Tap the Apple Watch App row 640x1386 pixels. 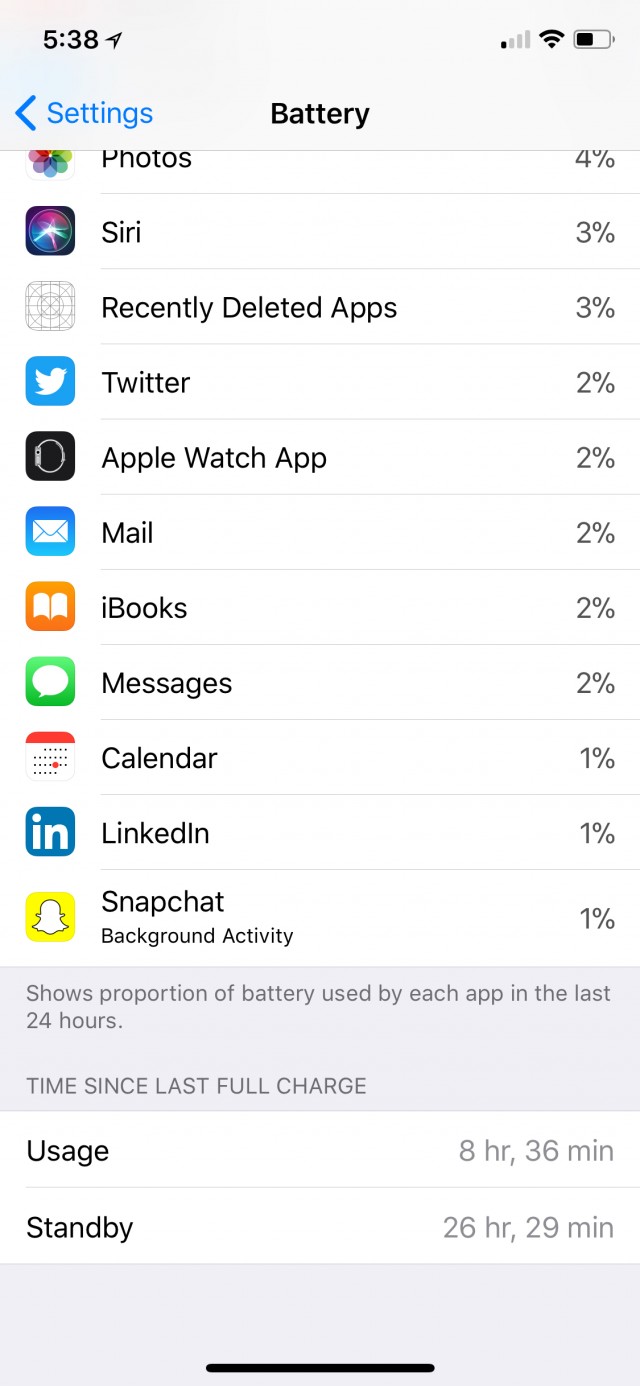coord(320,457)
